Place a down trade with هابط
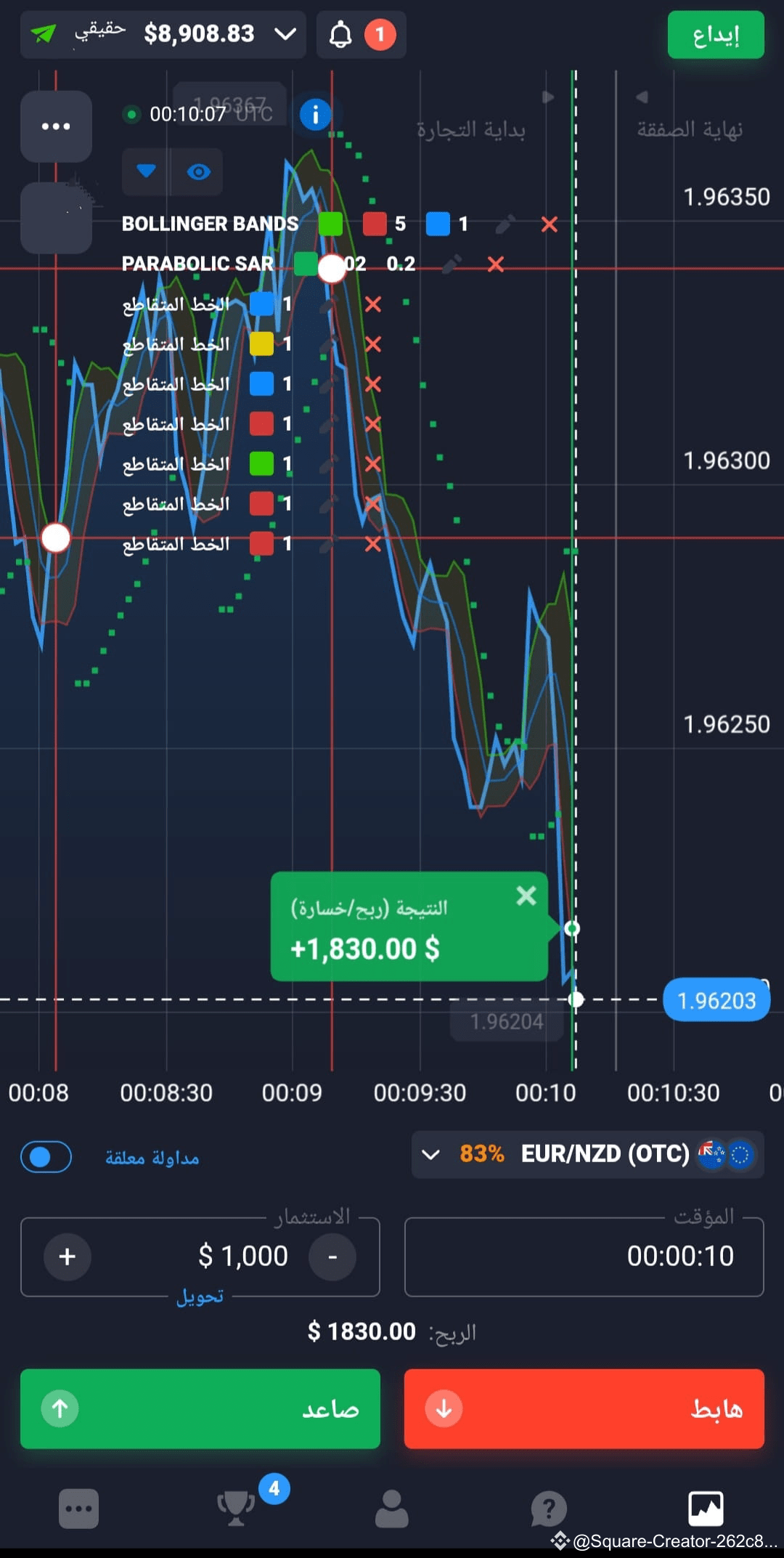 click(x=584, y=1409)
